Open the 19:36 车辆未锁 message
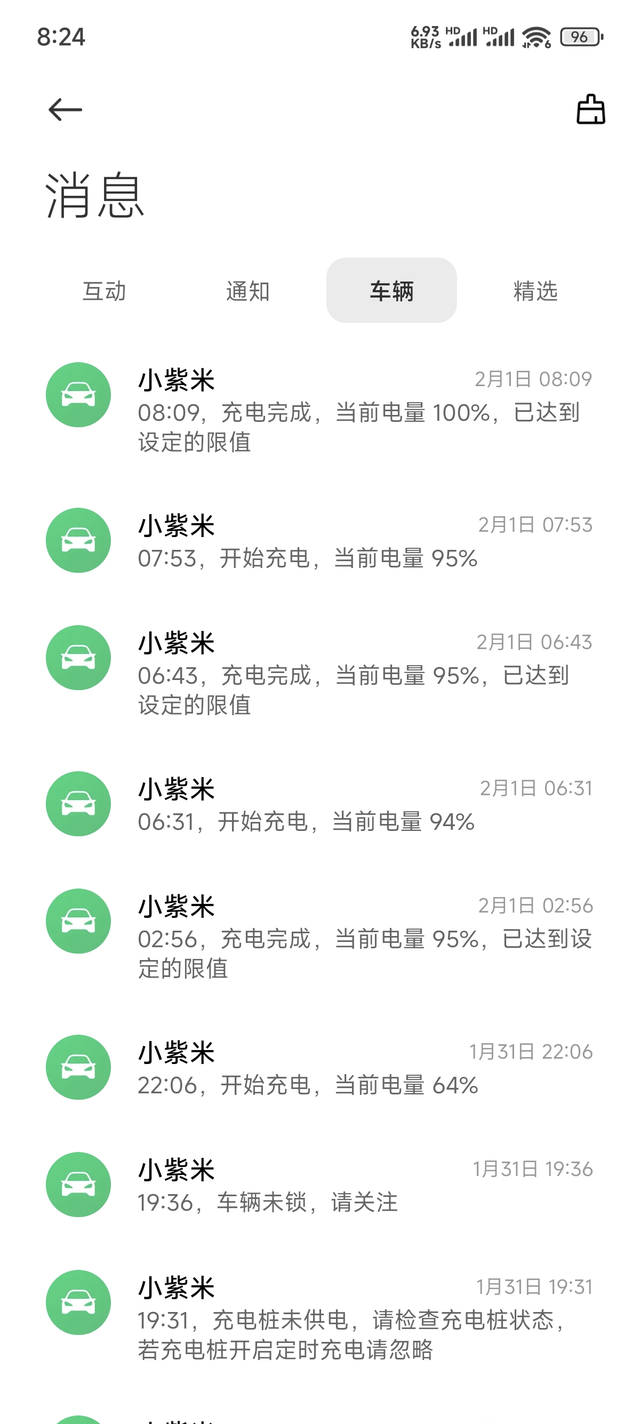This screenshot has height=1424, width=640. (x=358, y=1186)
